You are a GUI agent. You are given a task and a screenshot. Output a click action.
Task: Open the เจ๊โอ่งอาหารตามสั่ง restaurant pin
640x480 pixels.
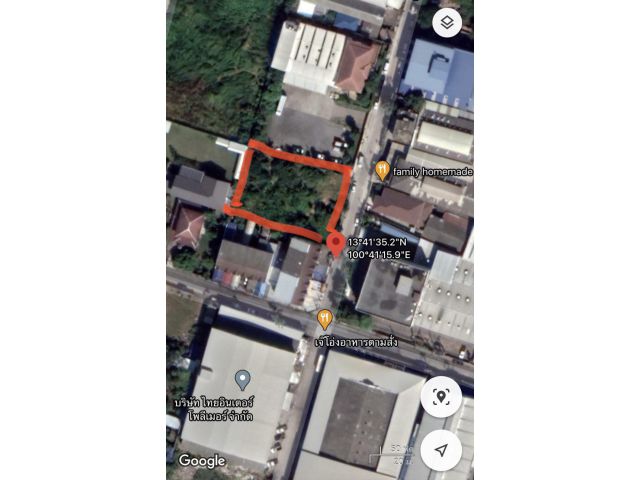click(324, 319)
